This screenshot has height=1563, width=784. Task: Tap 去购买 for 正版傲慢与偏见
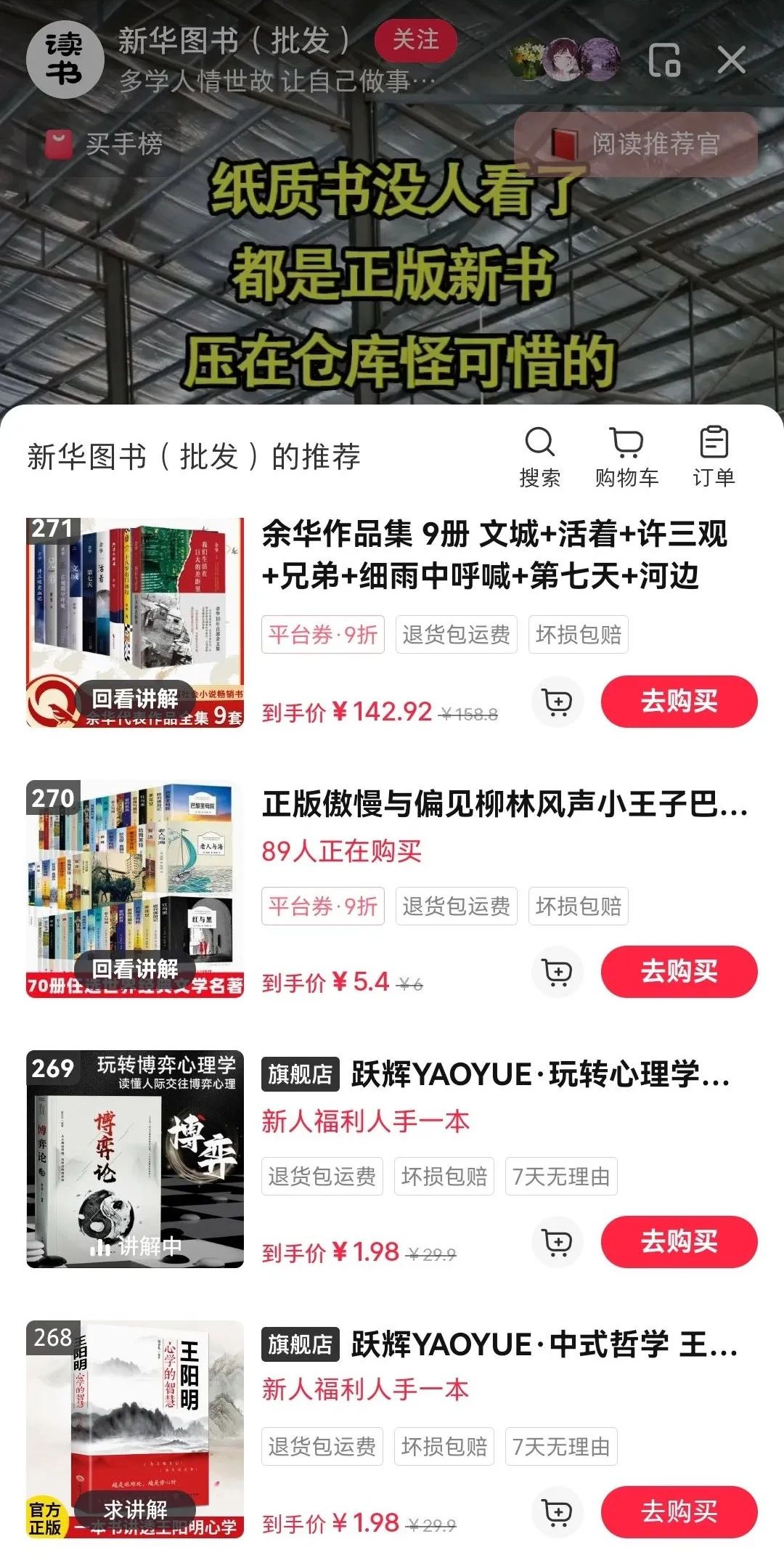679,971
